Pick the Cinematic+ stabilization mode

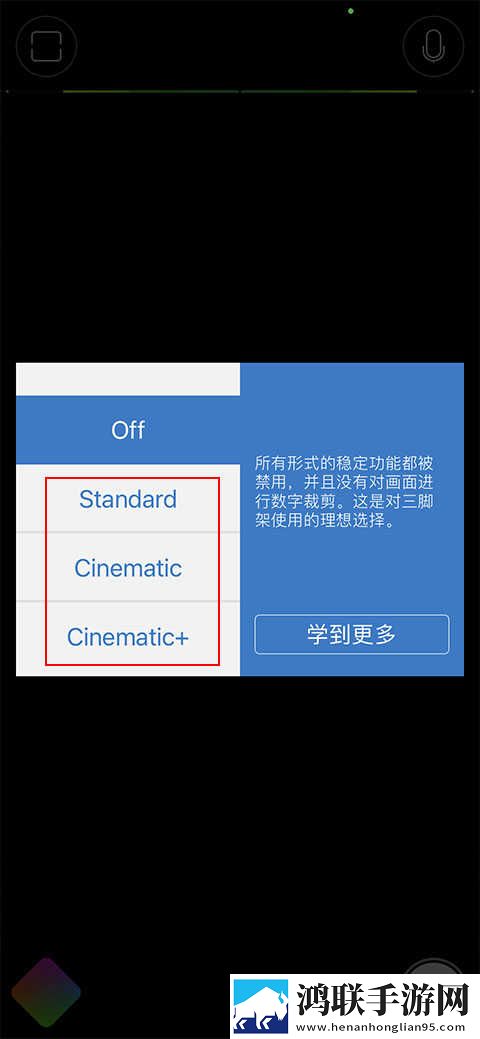coord(128,637)
